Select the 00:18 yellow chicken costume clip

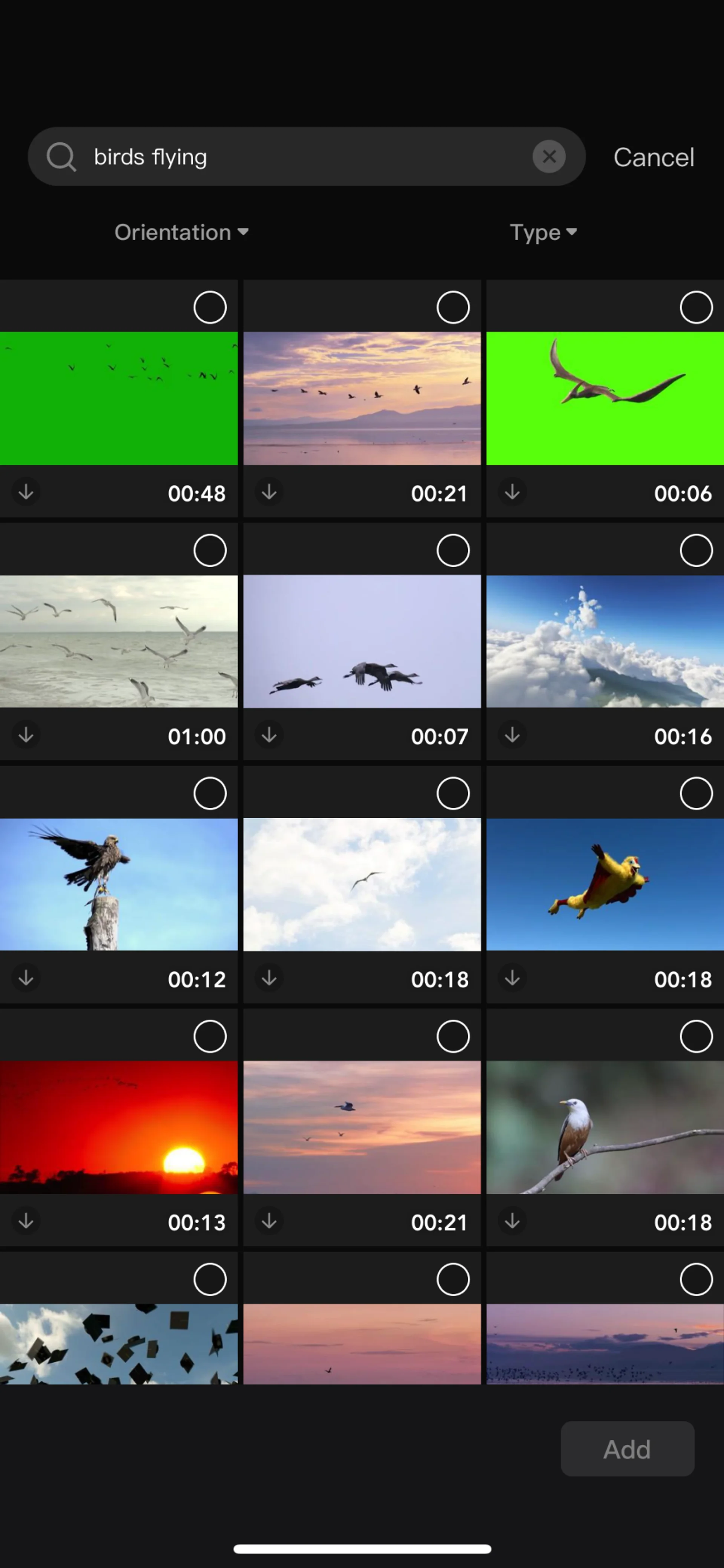coord(696,793)
